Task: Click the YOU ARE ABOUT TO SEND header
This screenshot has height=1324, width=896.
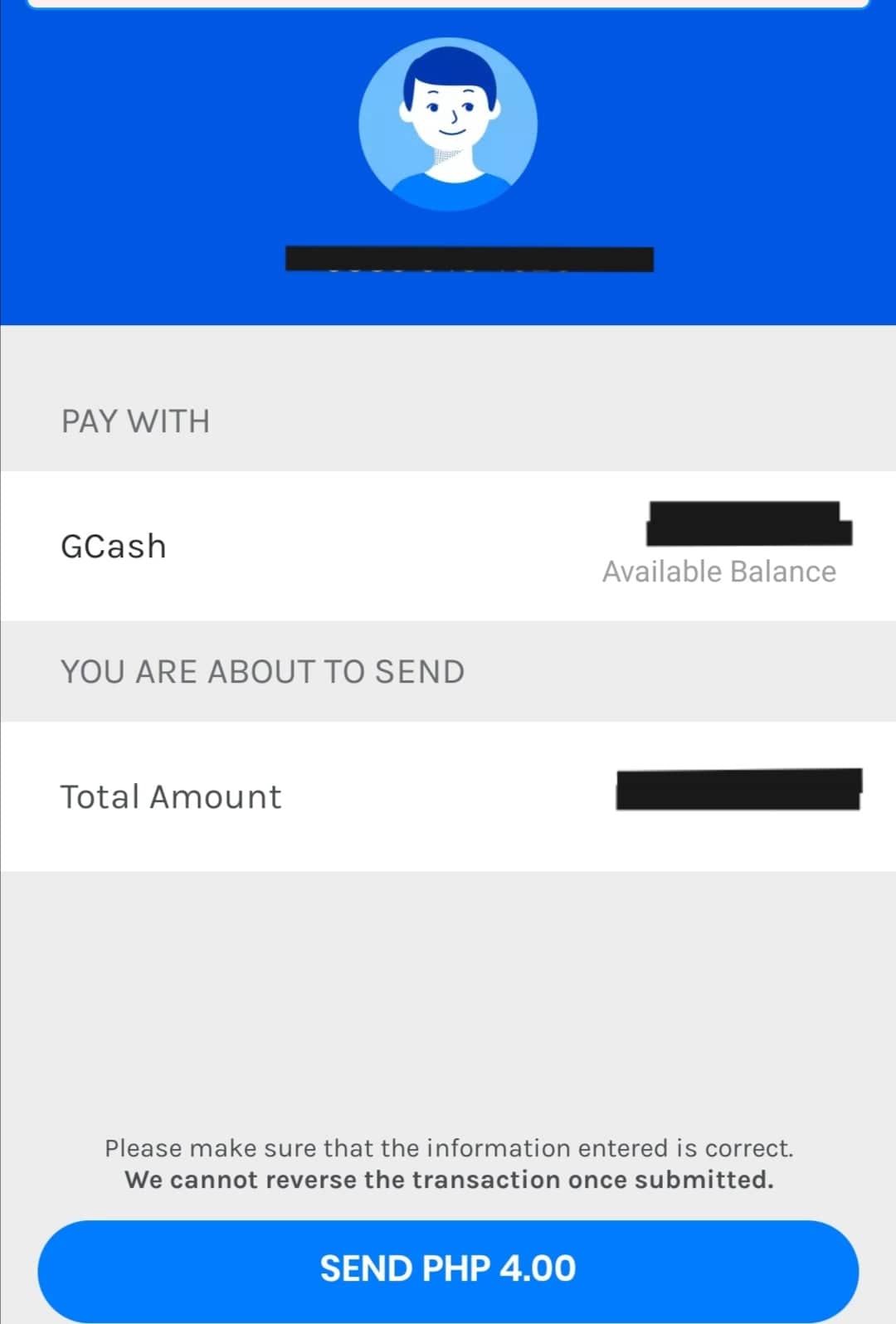Action: [x=262, y=671]
